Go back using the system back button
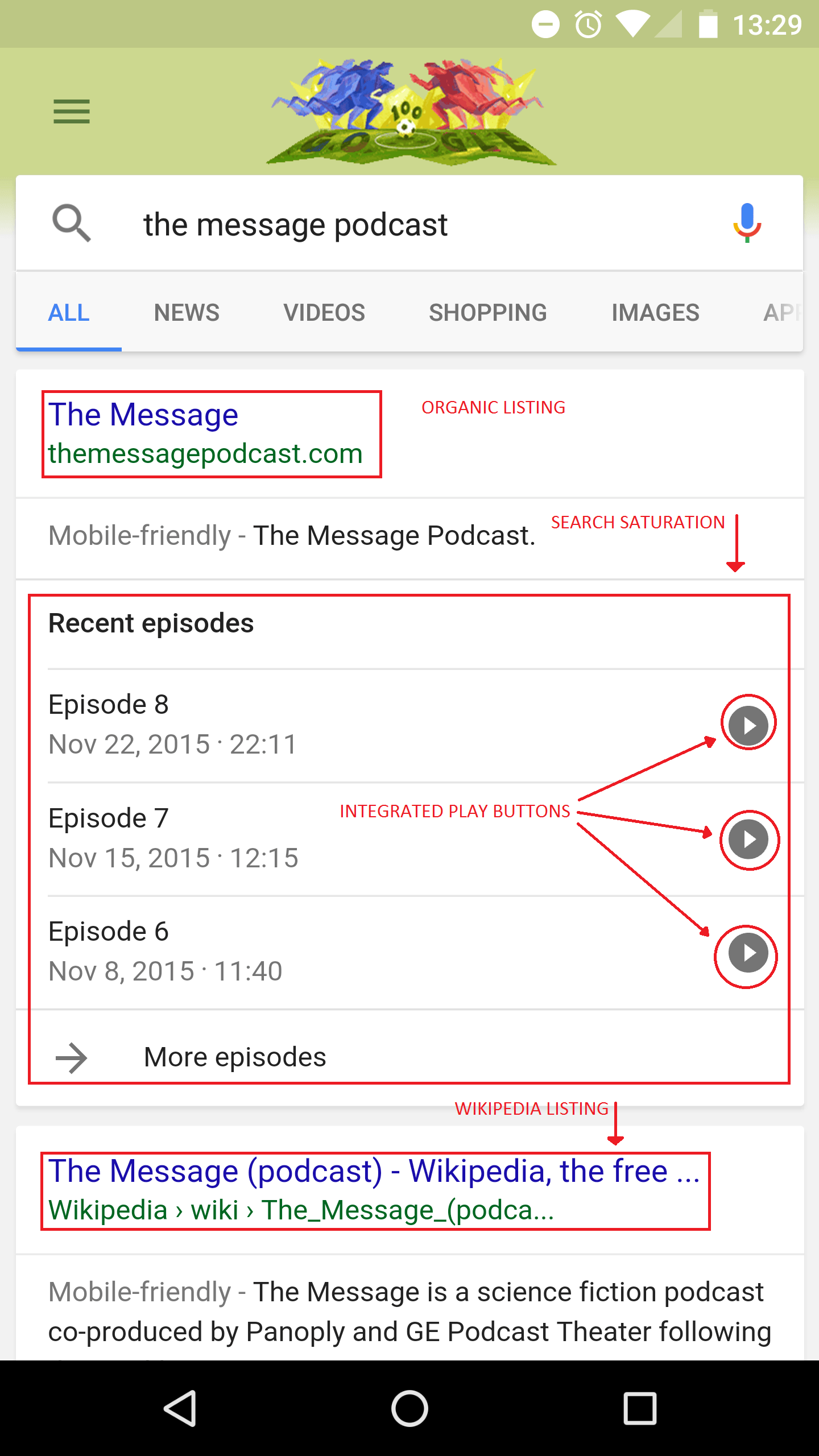This screenshot has width=819, height=1456. coord(181,1408)
